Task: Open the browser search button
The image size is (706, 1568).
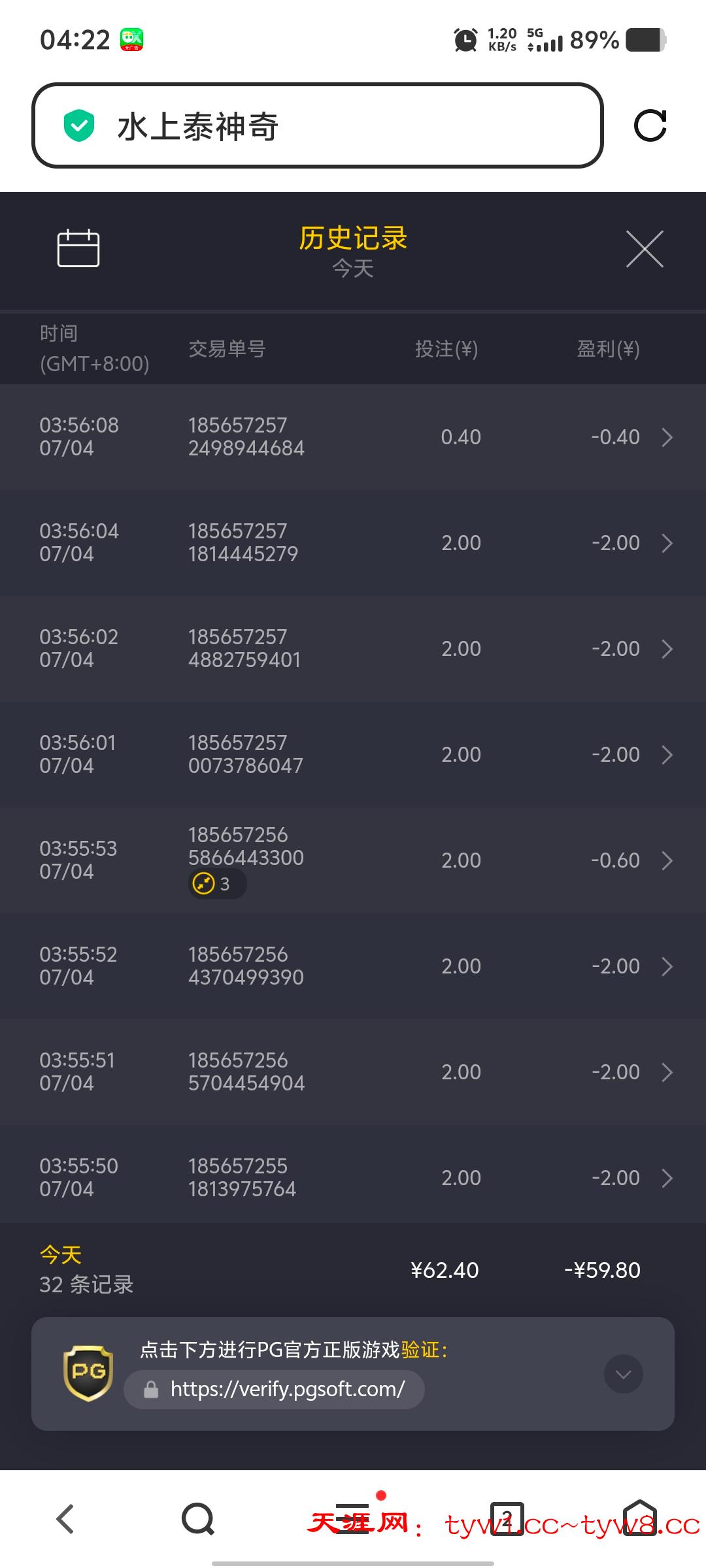Action: point(197,1518)
